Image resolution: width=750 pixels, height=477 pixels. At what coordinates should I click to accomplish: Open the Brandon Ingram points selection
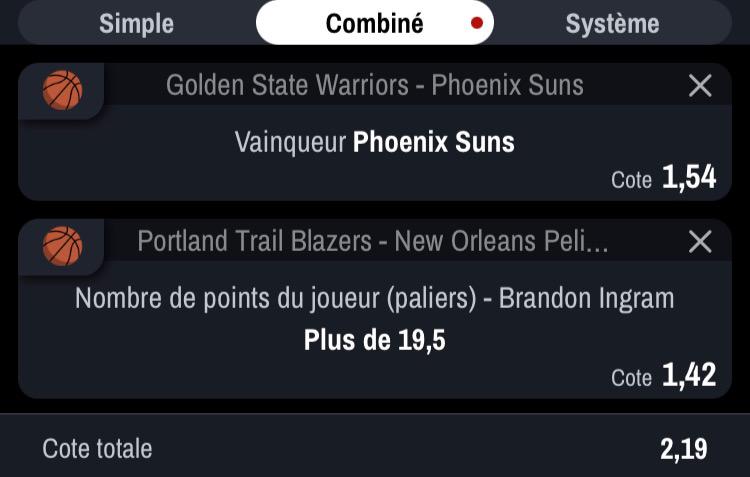[375, 318]
